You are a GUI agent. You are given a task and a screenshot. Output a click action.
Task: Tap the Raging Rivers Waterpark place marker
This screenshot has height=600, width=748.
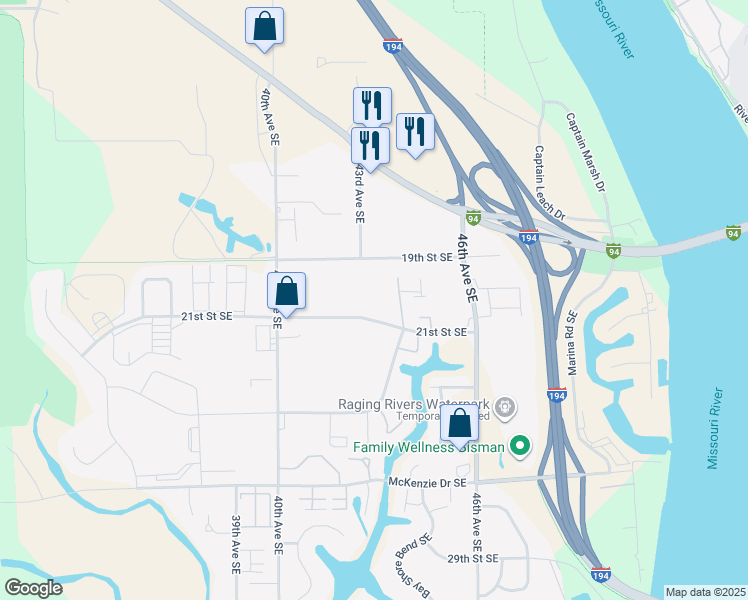(506, 406)
